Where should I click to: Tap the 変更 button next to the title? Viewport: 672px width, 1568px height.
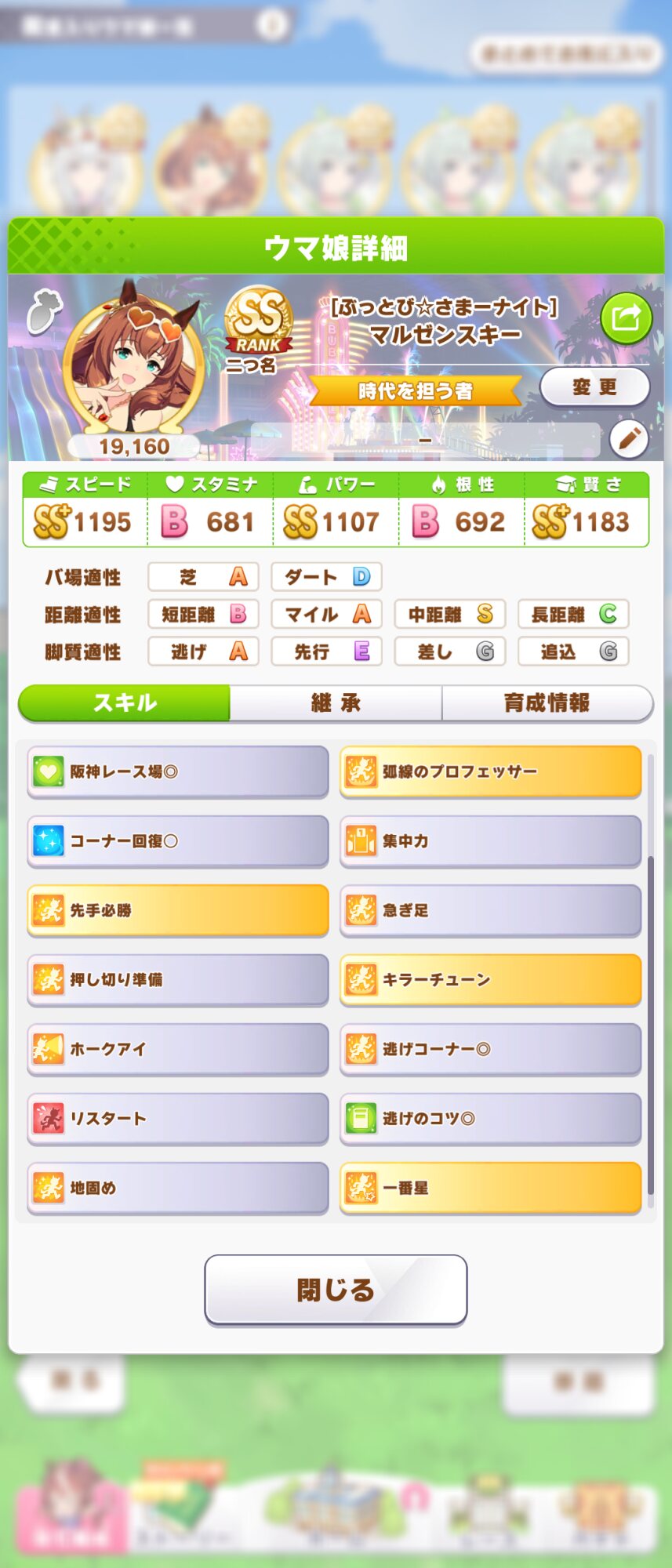point(594,387)
